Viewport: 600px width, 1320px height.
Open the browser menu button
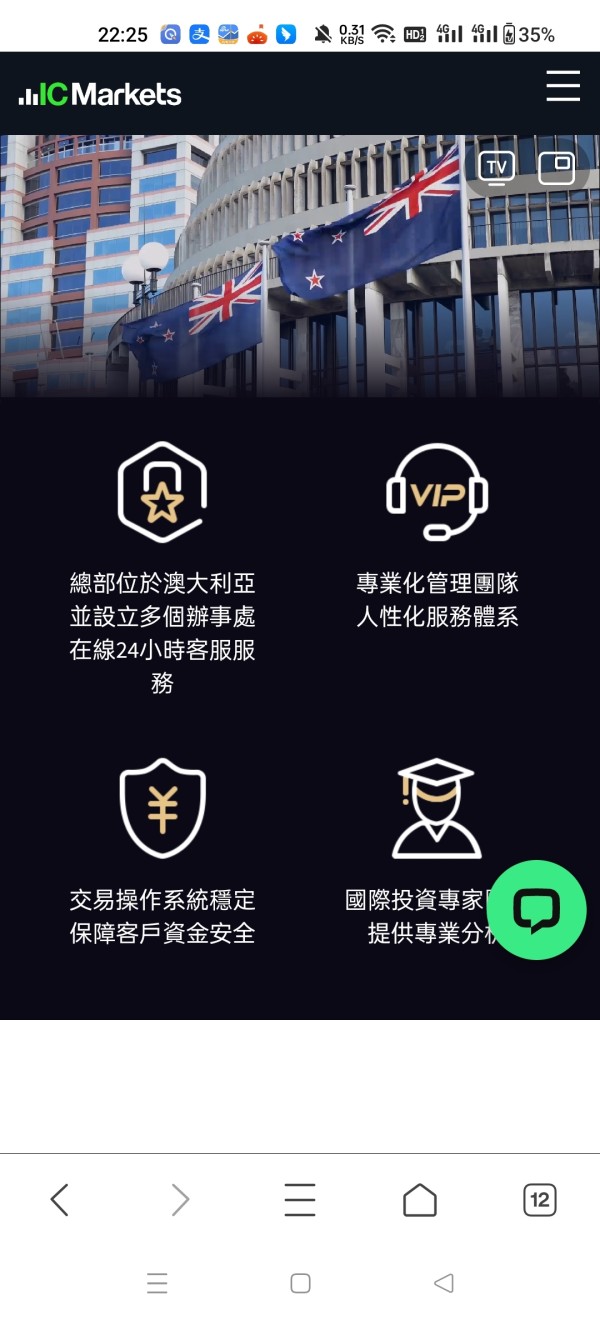pyautogui.click(x=300, y=1199)
